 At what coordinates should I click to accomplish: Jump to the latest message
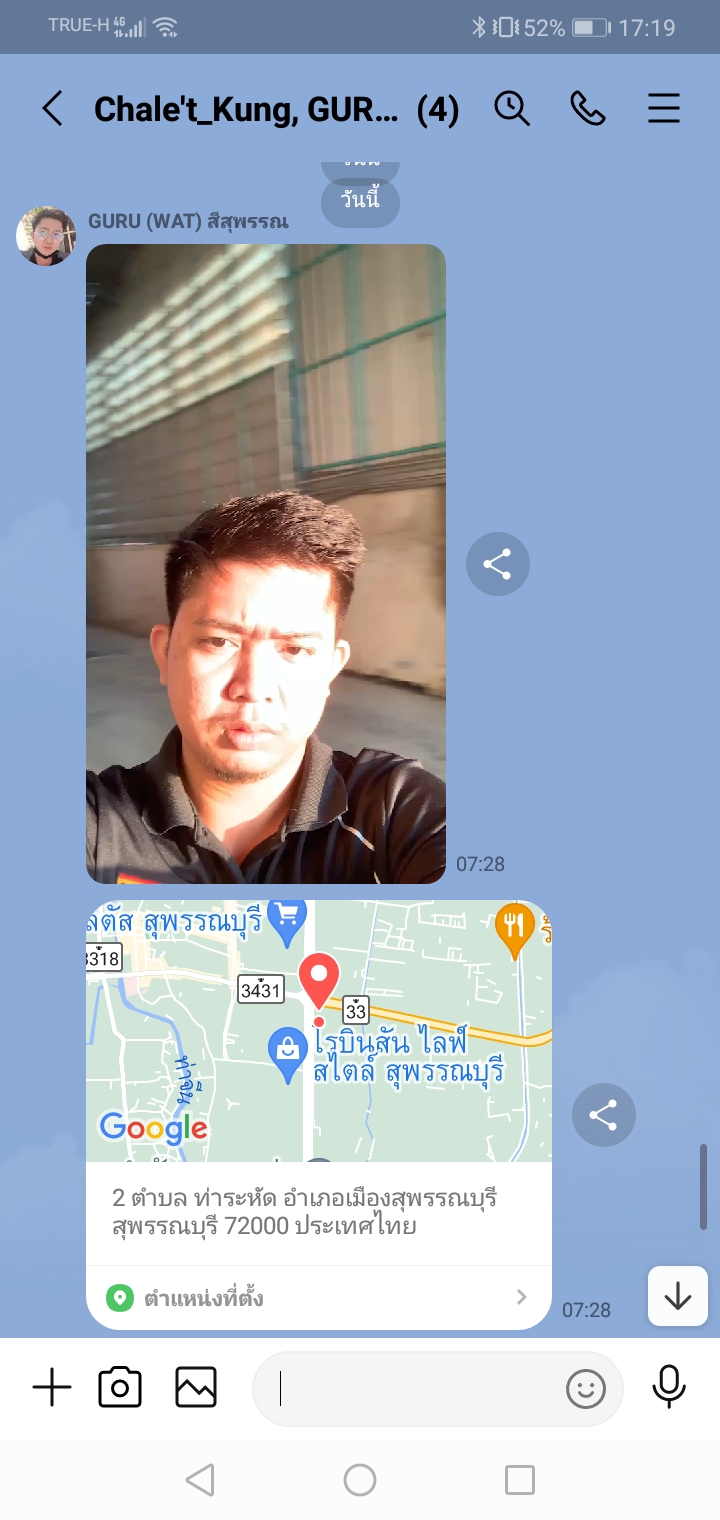[677, 1296]
